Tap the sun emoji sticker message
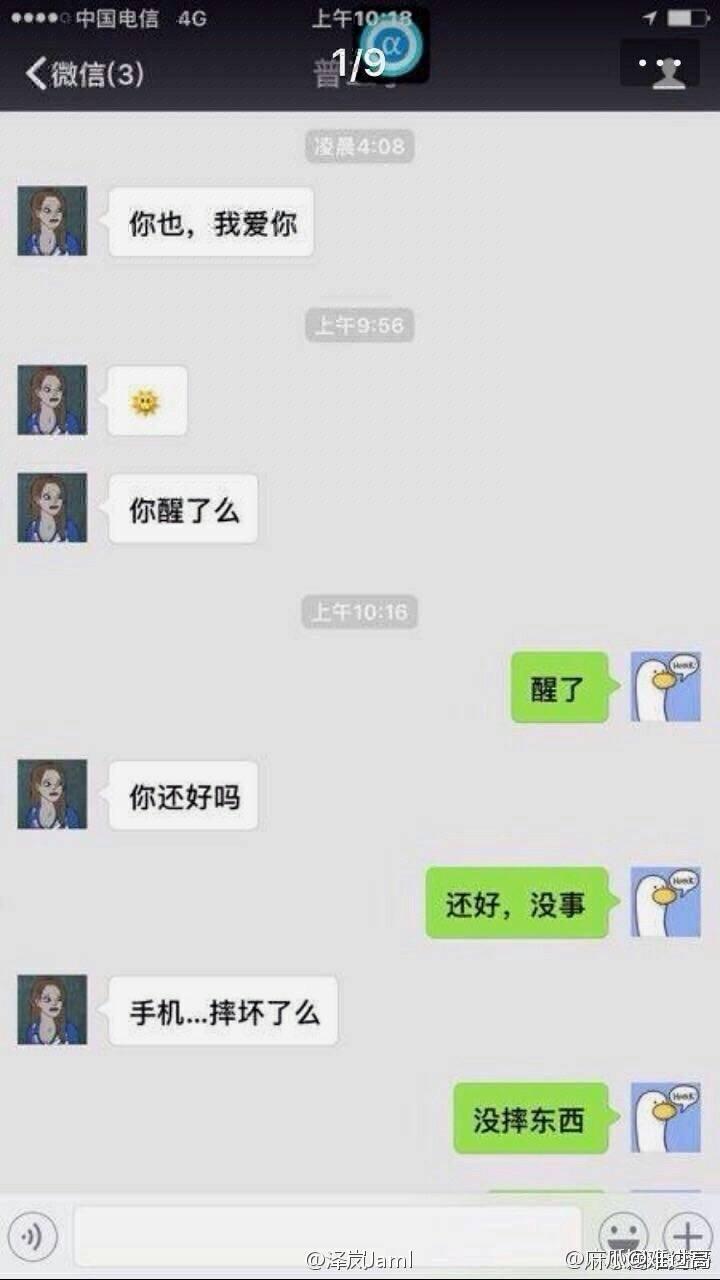This screenshot has height=1280, width=720. [146, 401]
